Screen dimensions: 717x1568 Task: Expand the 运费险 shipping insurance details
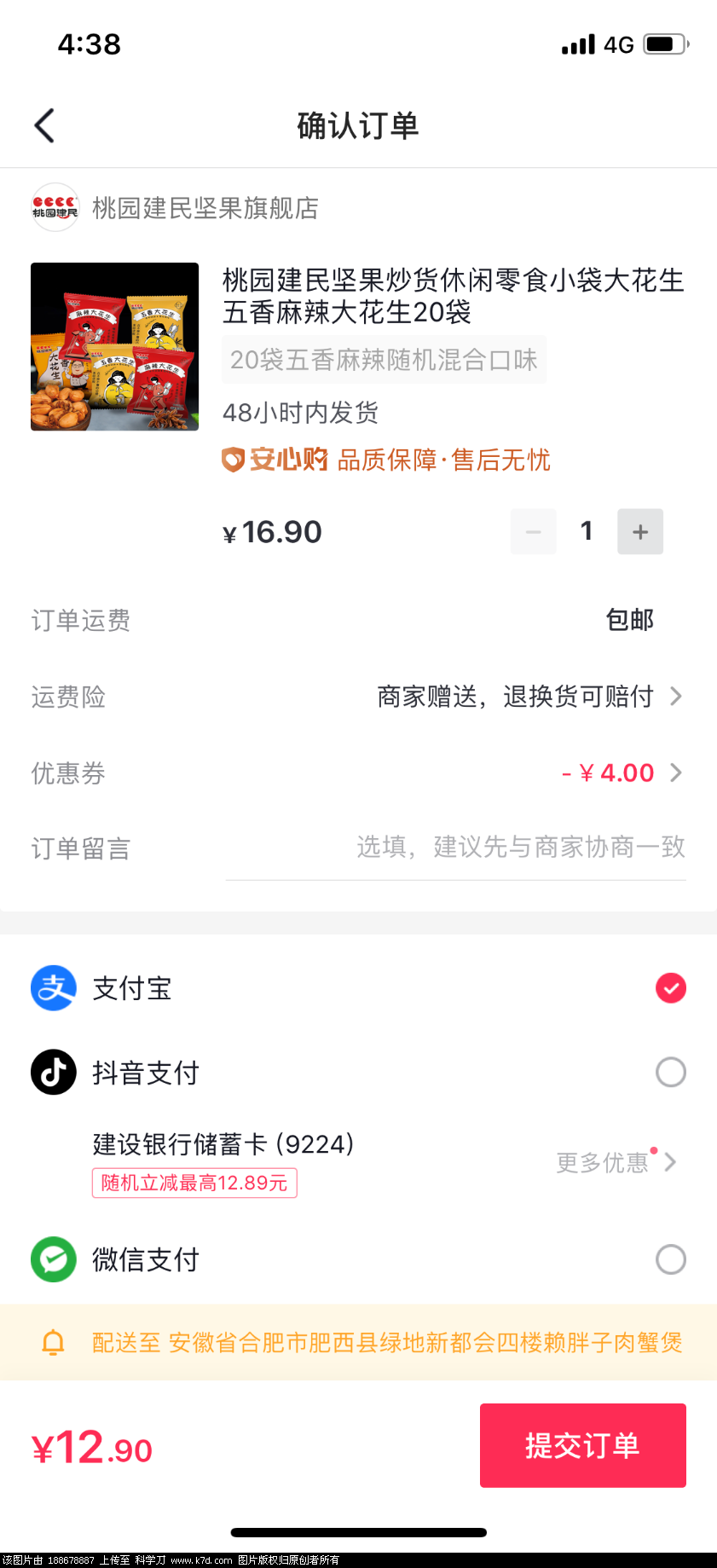click(529, 697)
